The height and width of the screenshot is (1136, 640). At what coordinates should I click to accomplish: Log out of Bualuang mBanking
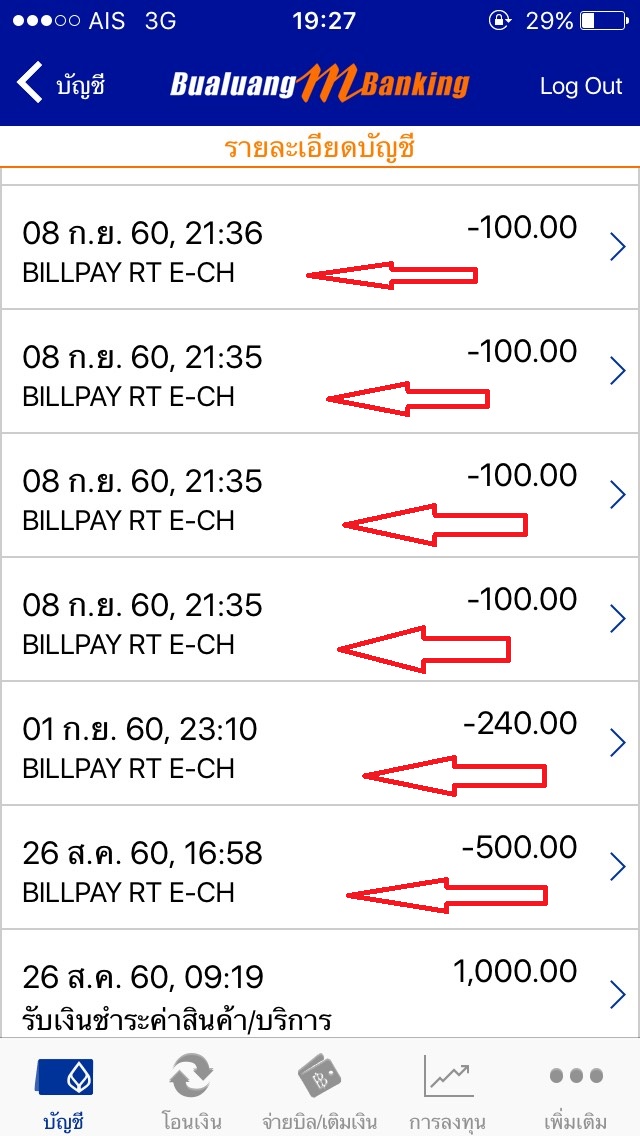pos(581,85)
